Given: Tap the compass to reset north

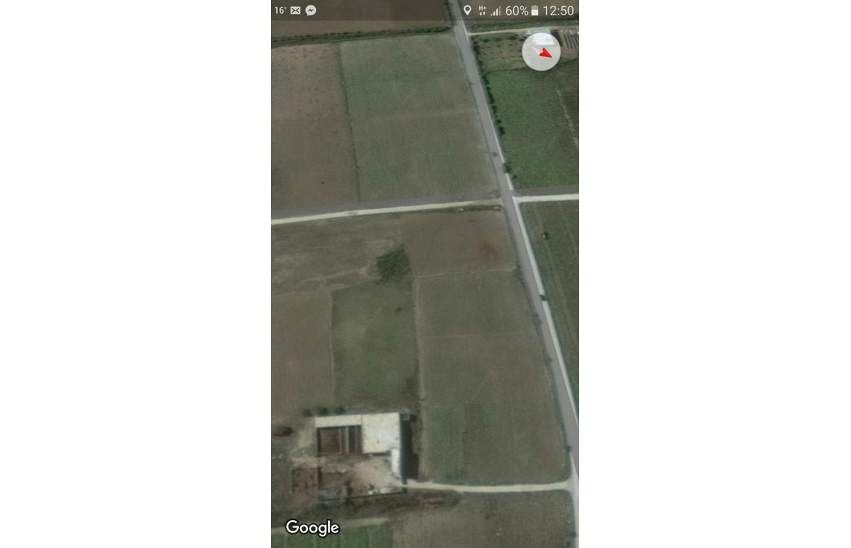Looking at the screenshot, I should pos(541,52).
